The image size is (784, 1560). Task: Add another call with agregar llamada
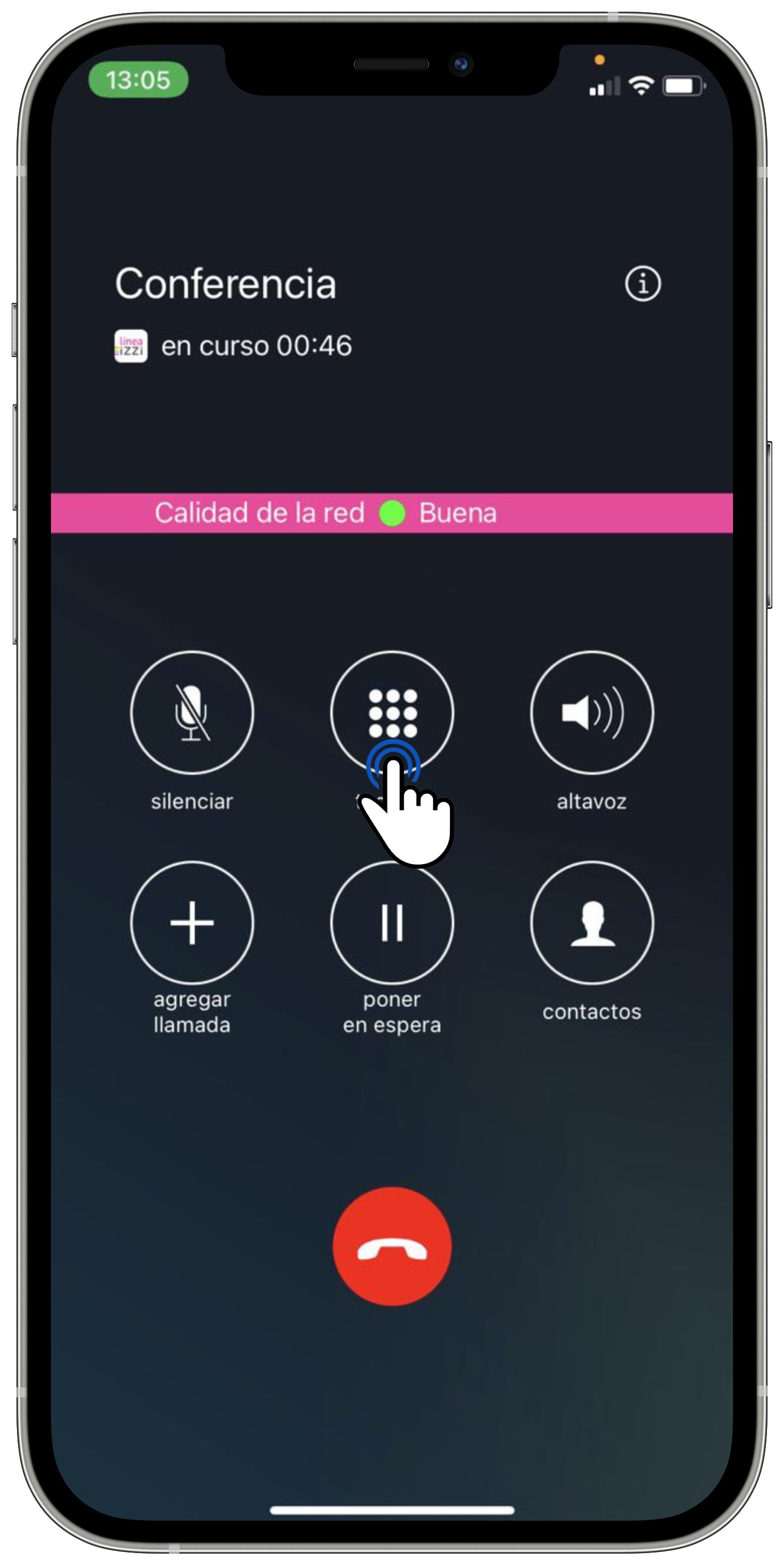192,922
